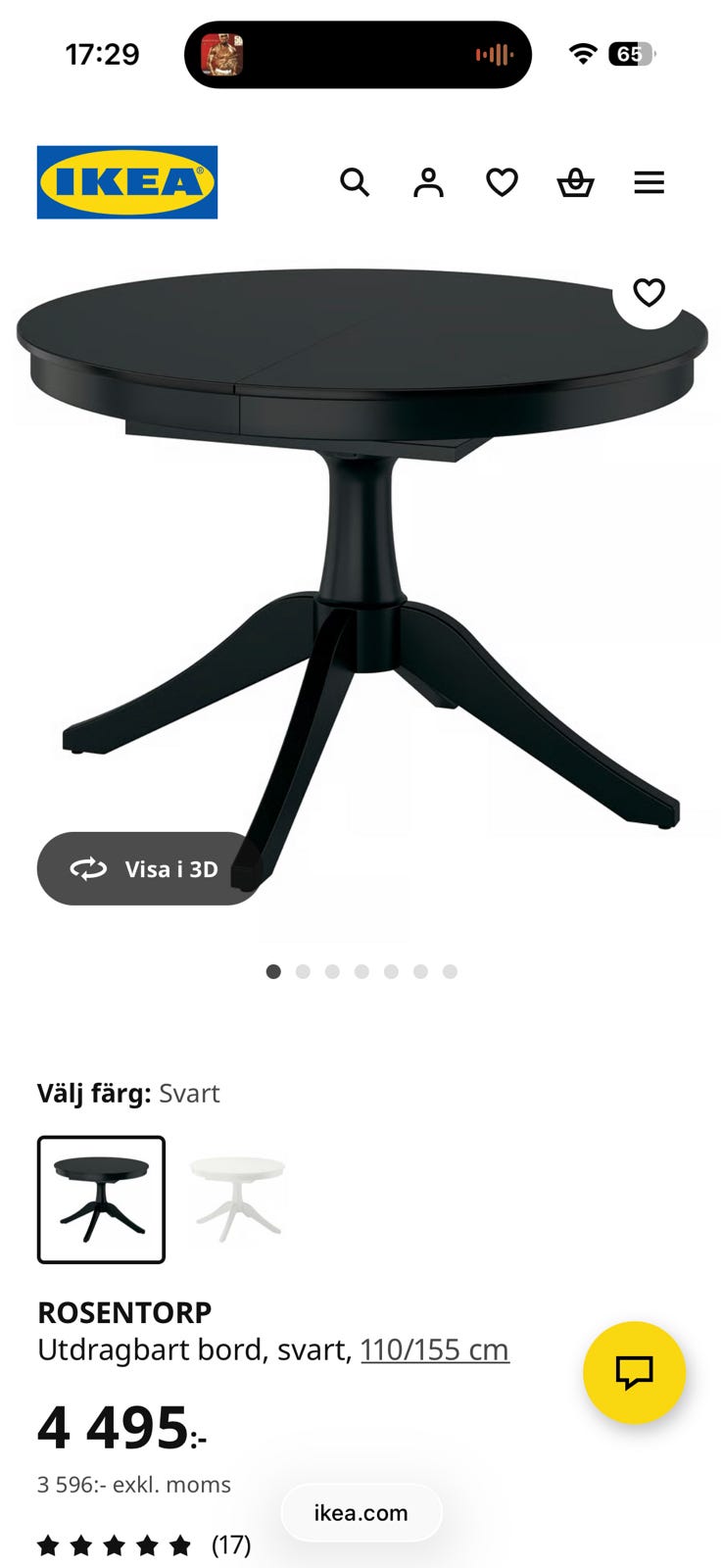Go to IKEA home via logo
Screen dimensions: 723x1568
pyautogui.click(x=127, y=182)
